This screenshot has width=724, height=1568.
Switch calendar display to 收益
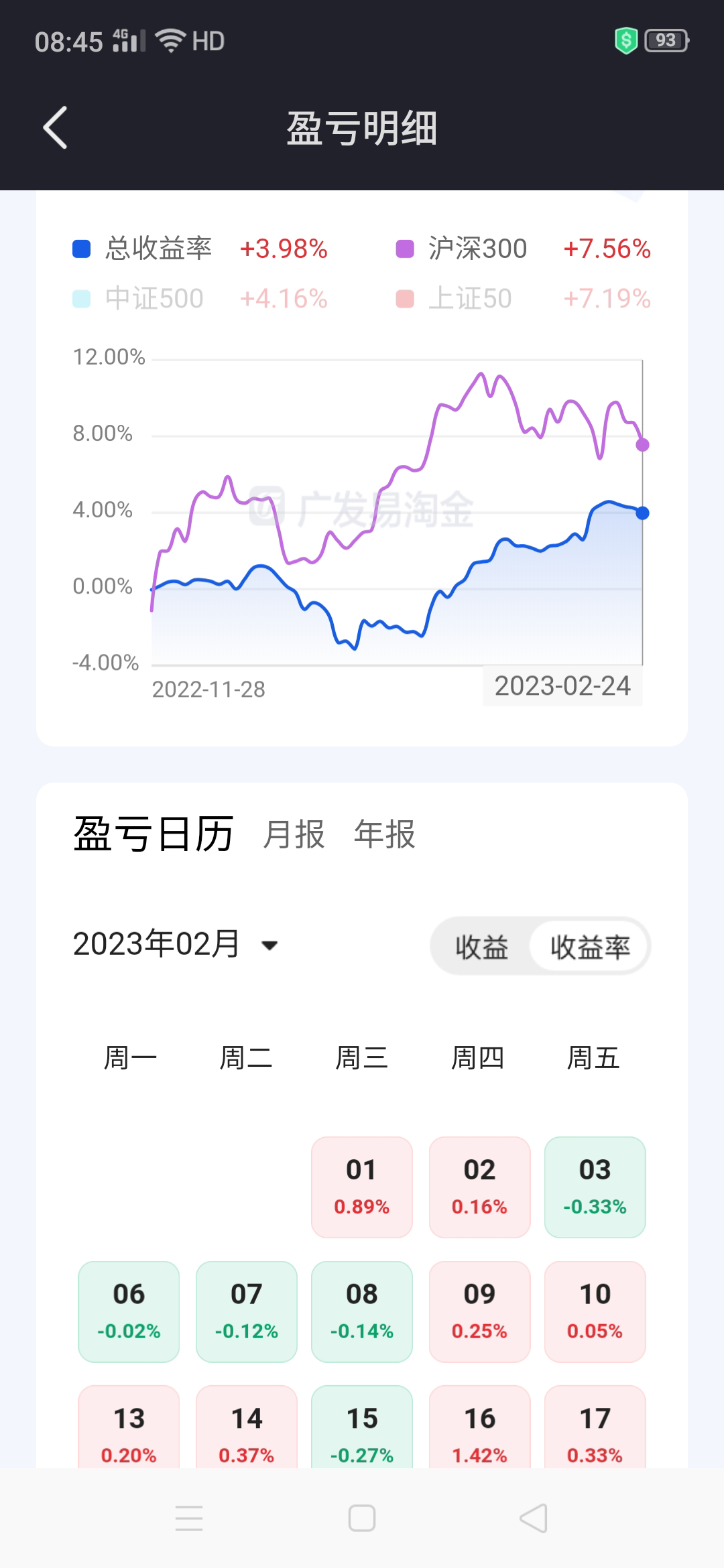point(481,947)
